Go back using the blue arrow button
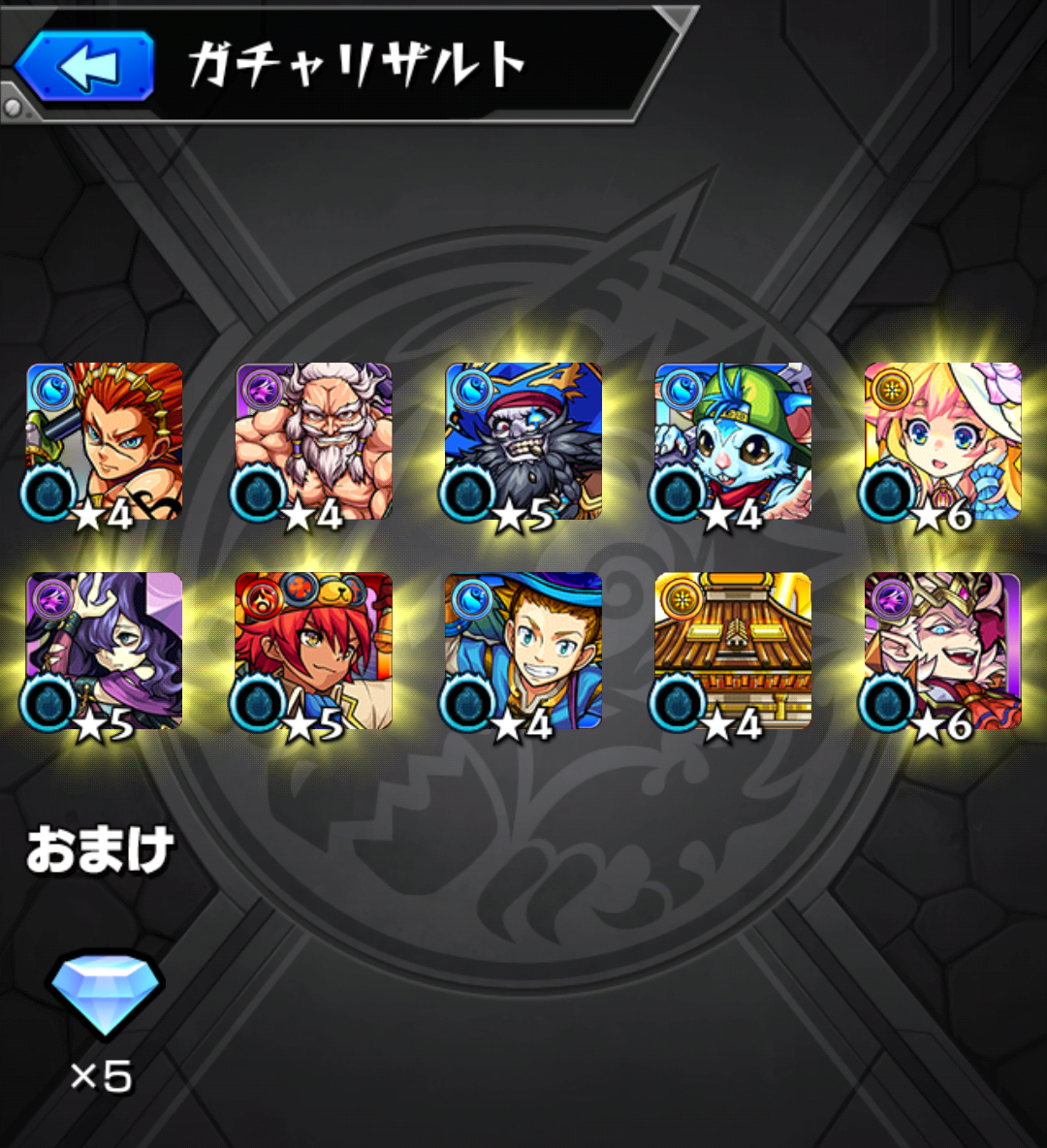 click(x=85, y=66)
